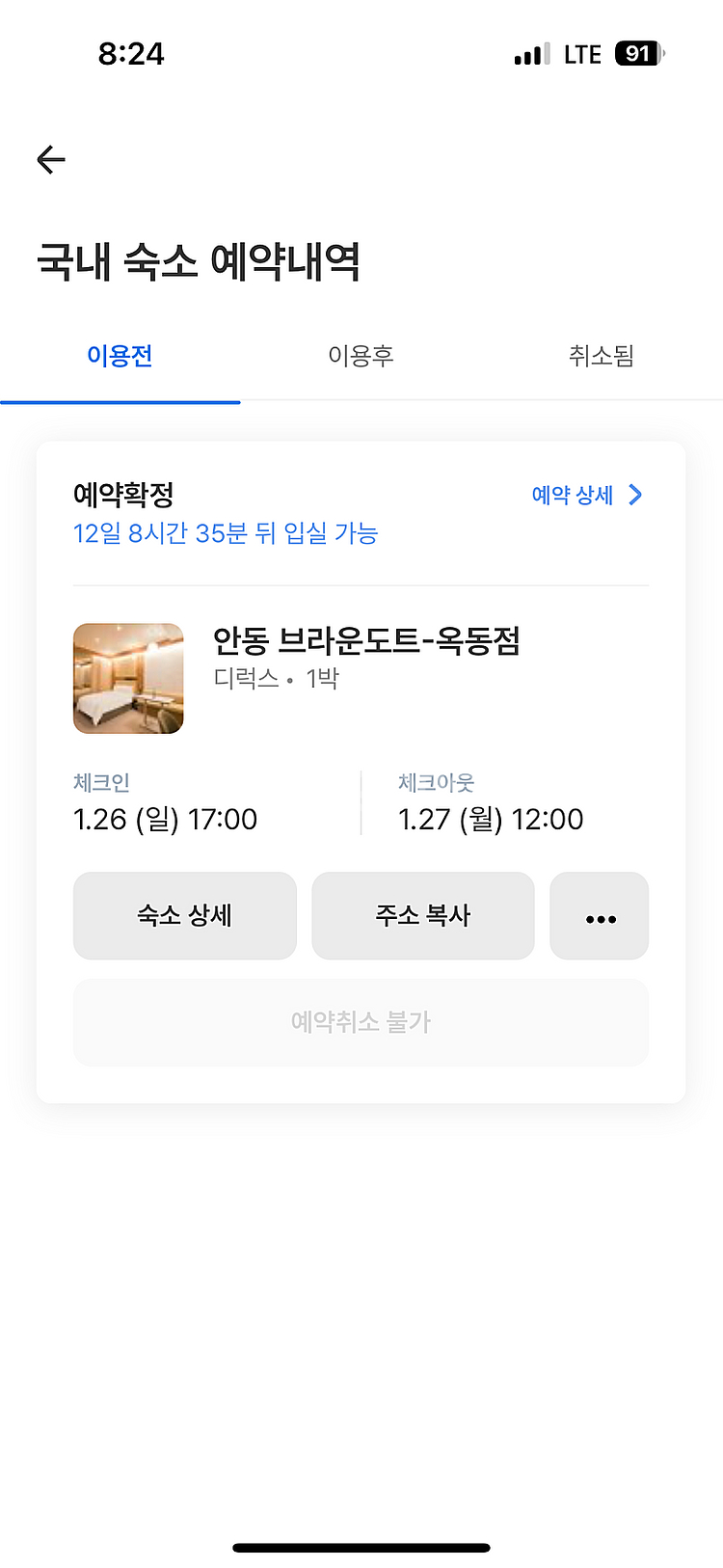Copy the address with 주소 복사
This screenshot has height=1568, width=723.
(x=422, y=915)
